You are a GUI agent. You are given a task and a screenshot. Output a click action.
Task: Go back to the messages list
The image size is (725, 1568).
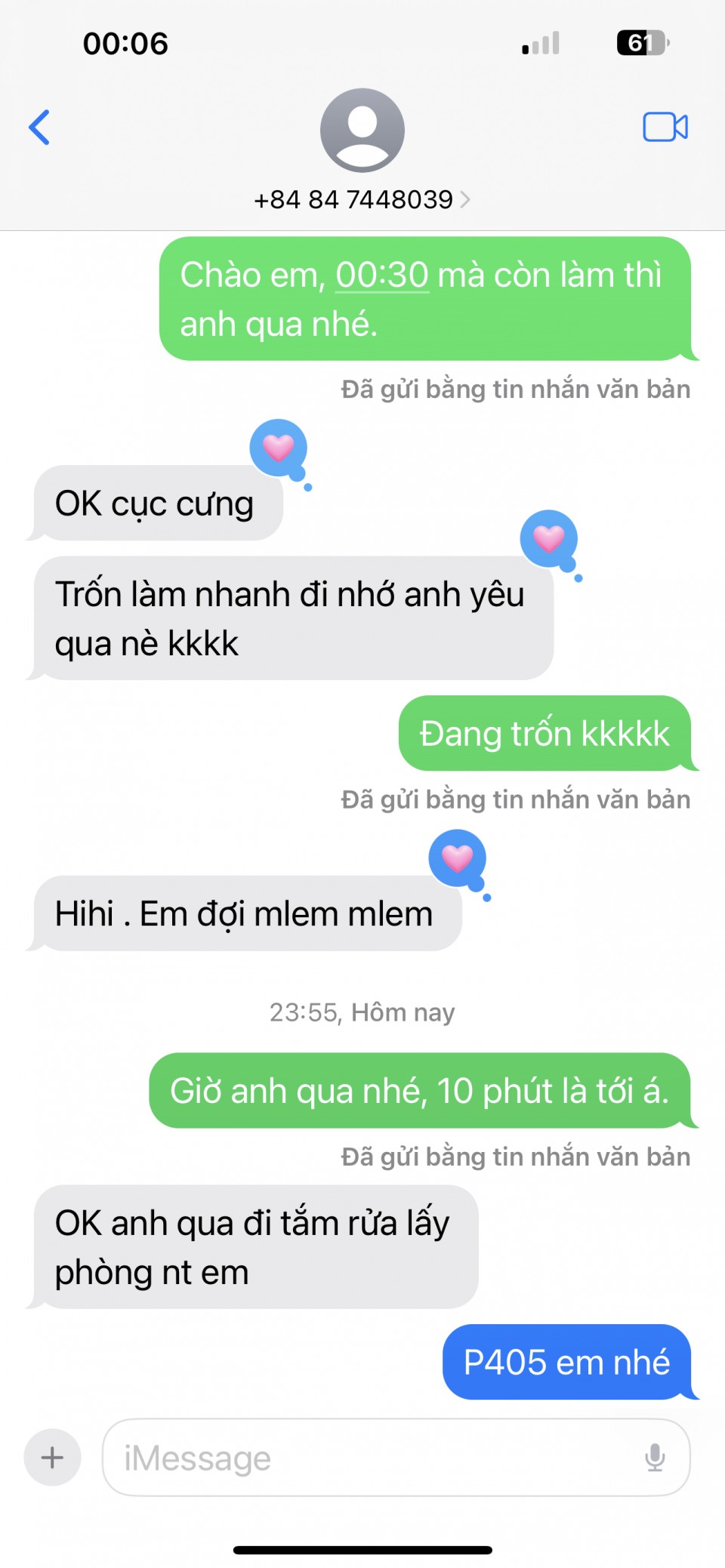click(x=39, y=127)
